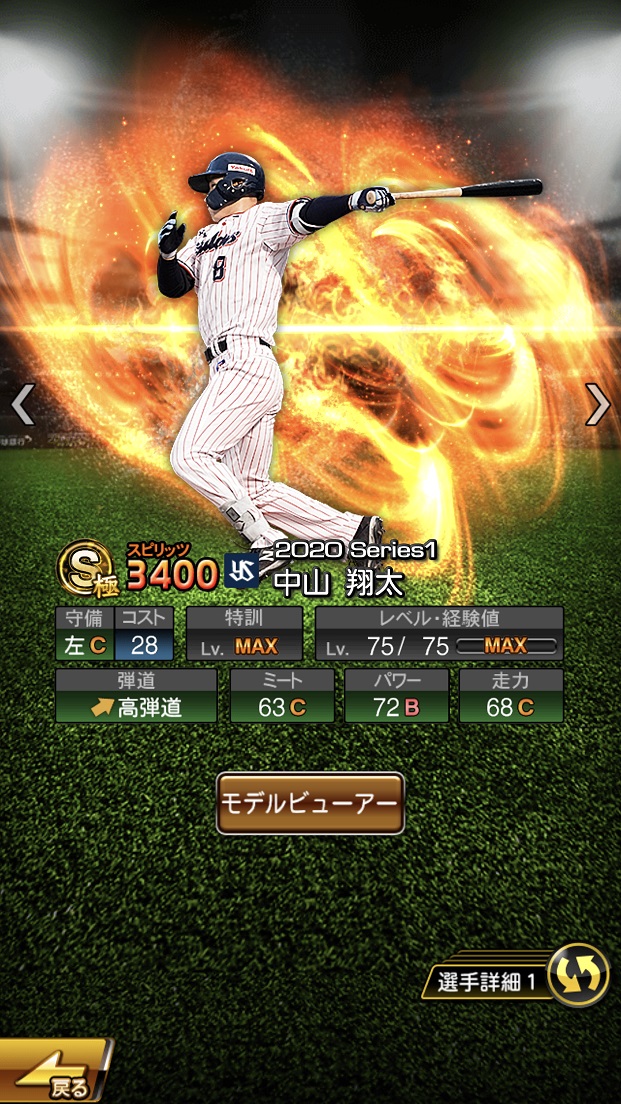Open the モデルビューアー model viewer
Image resolution: width=621 pixels, height=1104 pixels.
(x=310, y=803)
